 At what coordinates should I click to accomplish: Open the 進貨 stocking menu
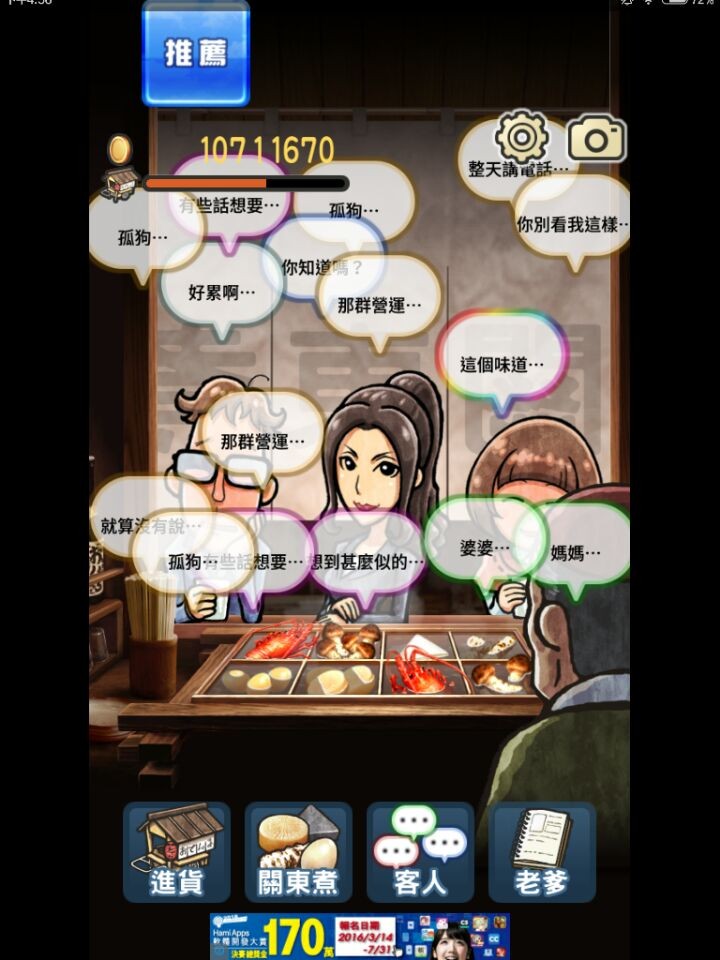pos(177,853)
